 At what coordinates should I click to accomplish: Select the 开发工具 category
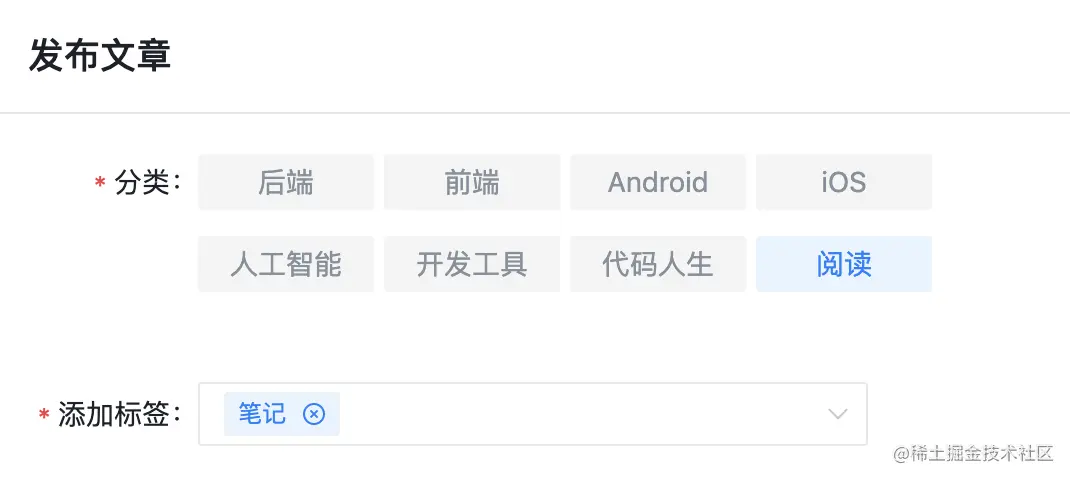click(472, 264)
